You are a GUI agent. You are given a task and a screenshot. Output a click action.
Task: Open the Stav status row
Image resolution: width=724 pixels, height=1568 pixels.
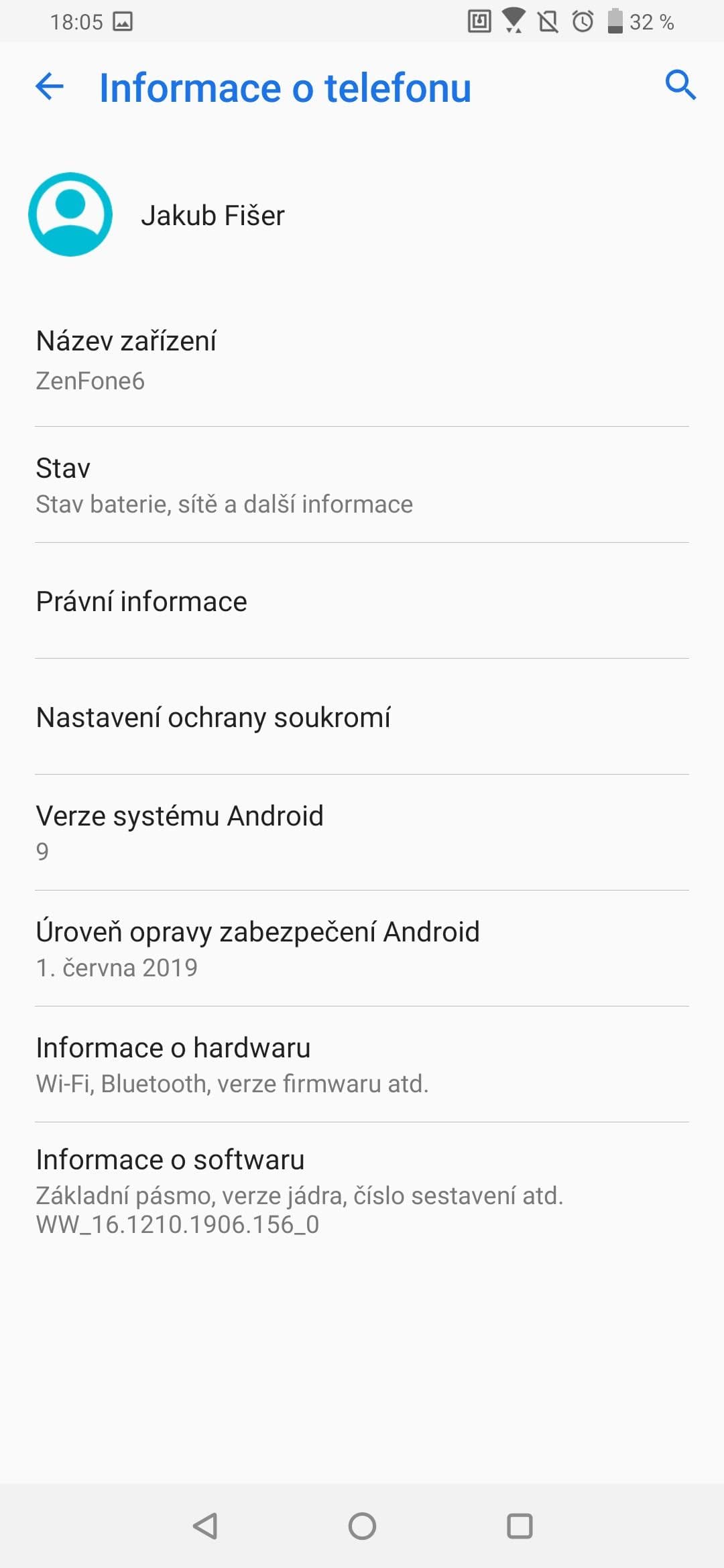coord(362,485)
